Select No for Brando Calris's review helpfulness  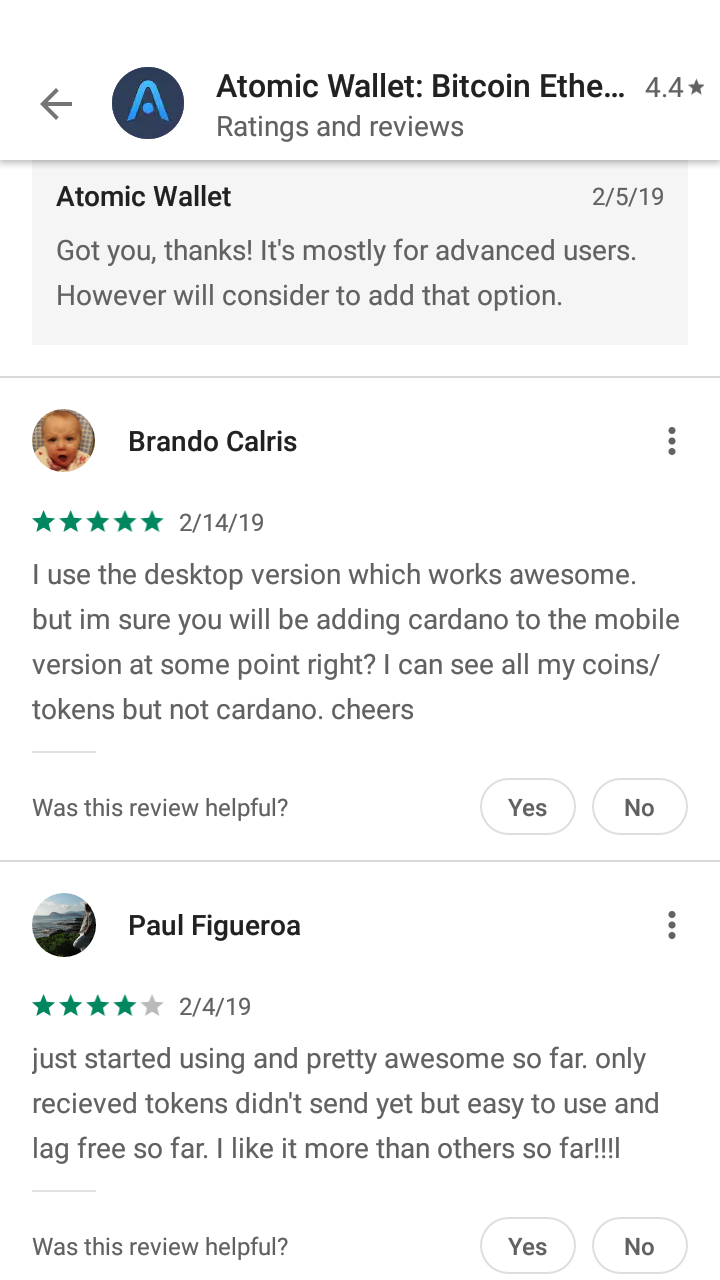639,807
